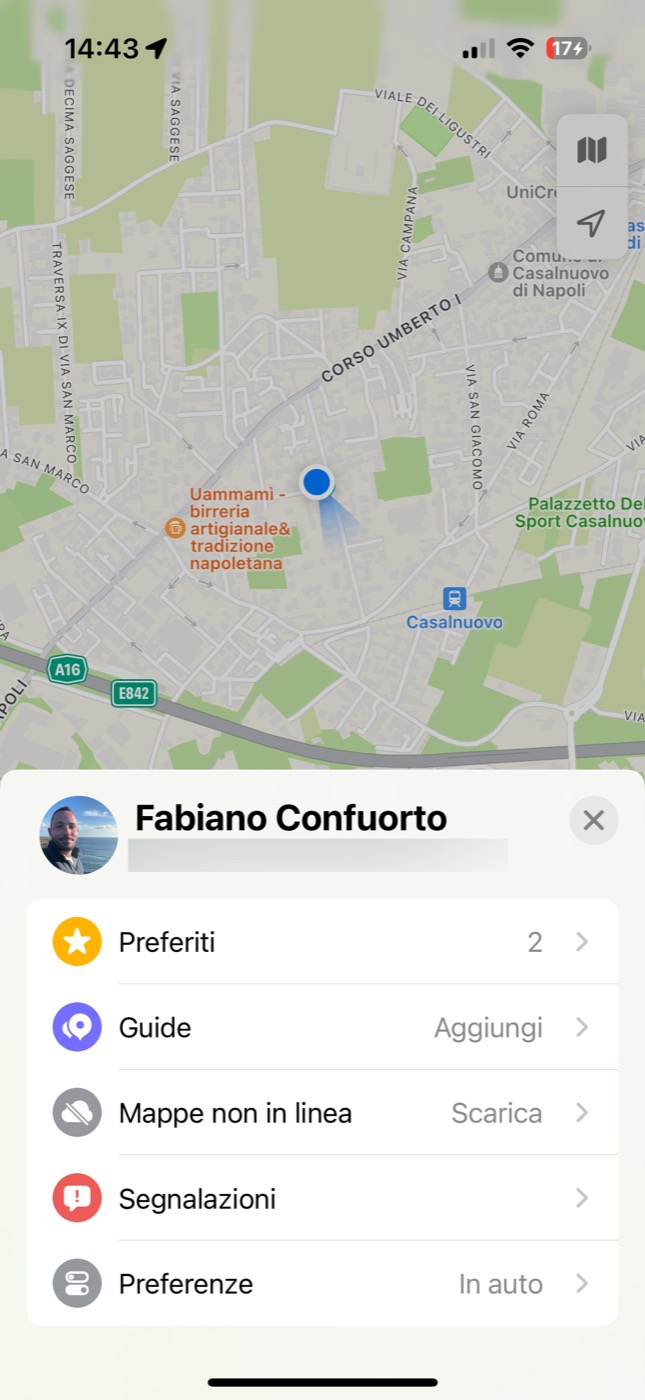
Task: Close the Fabiano Confuorto account sheet
Action: click(593, 821)
